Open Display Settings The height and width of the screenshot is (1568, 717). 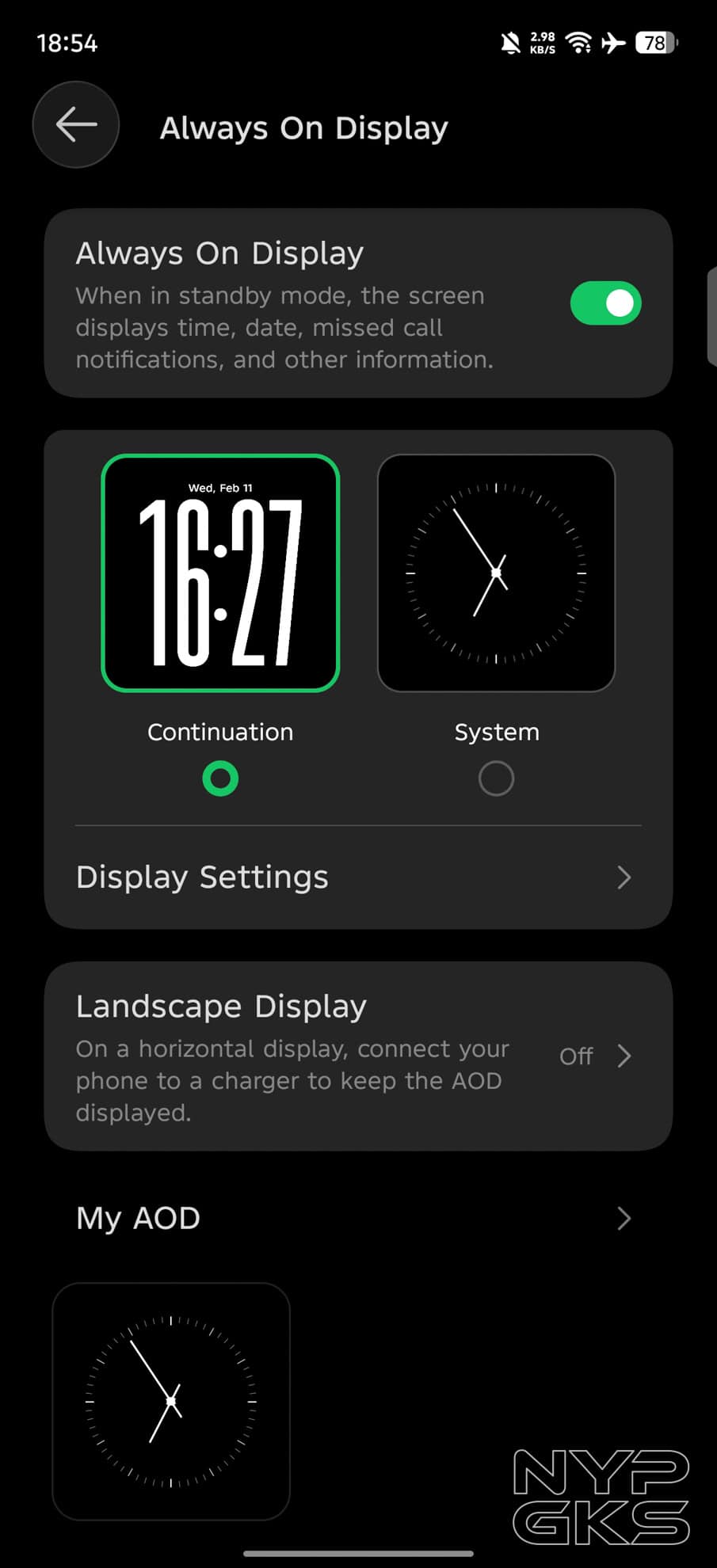click(x=358, y=877)
